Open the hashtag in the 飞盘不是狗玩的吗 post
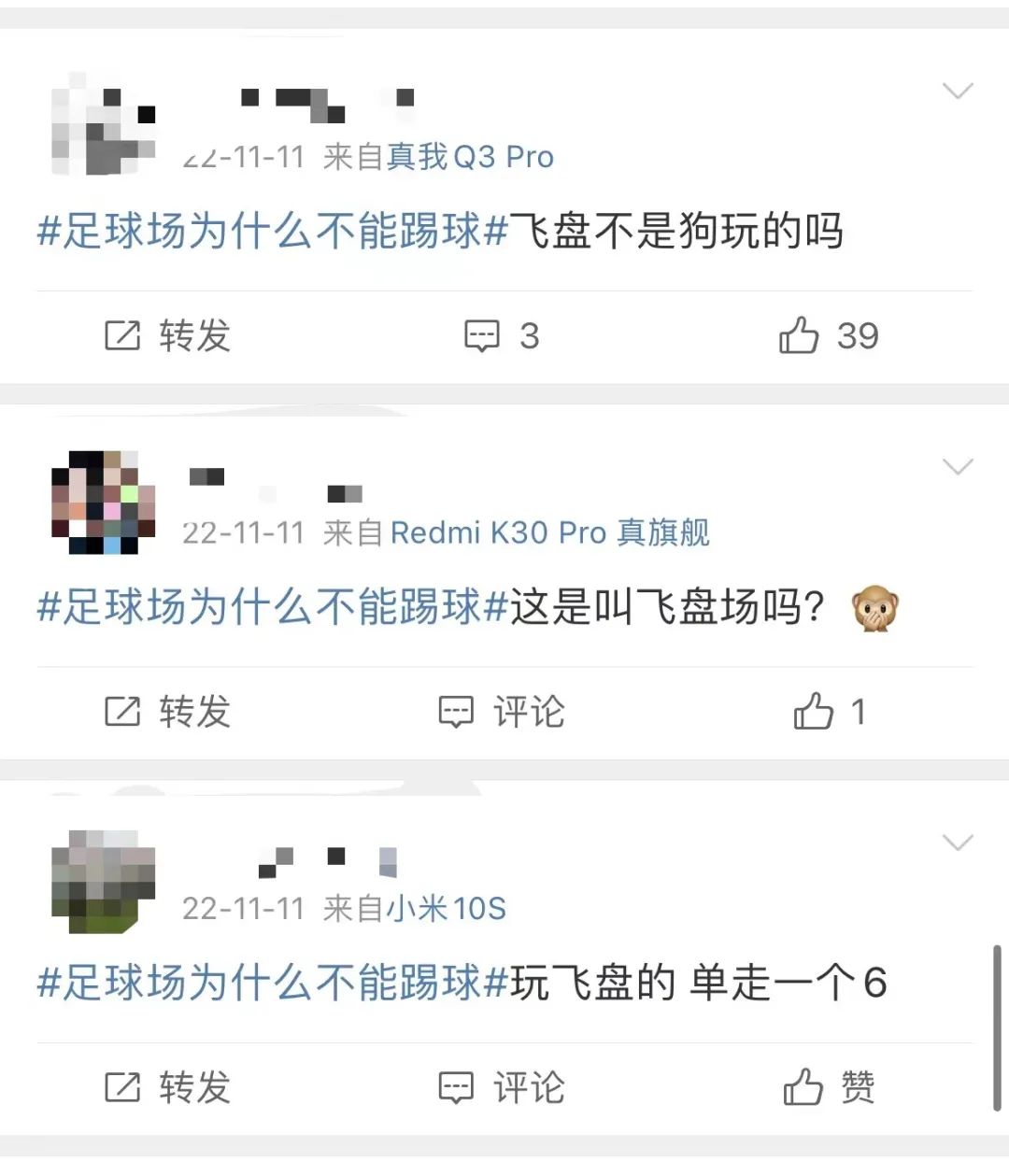 click(271, 231)
